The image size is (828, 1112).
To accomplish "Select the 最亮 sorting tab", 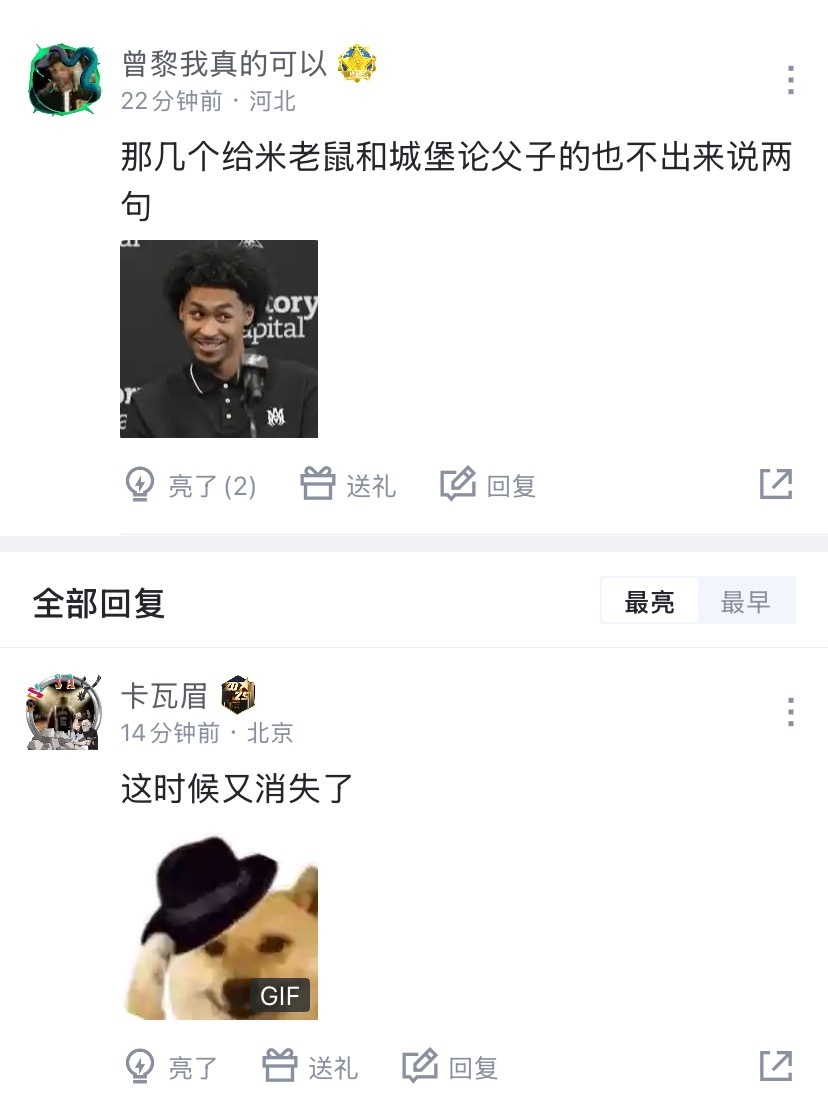I will [648, 600].
